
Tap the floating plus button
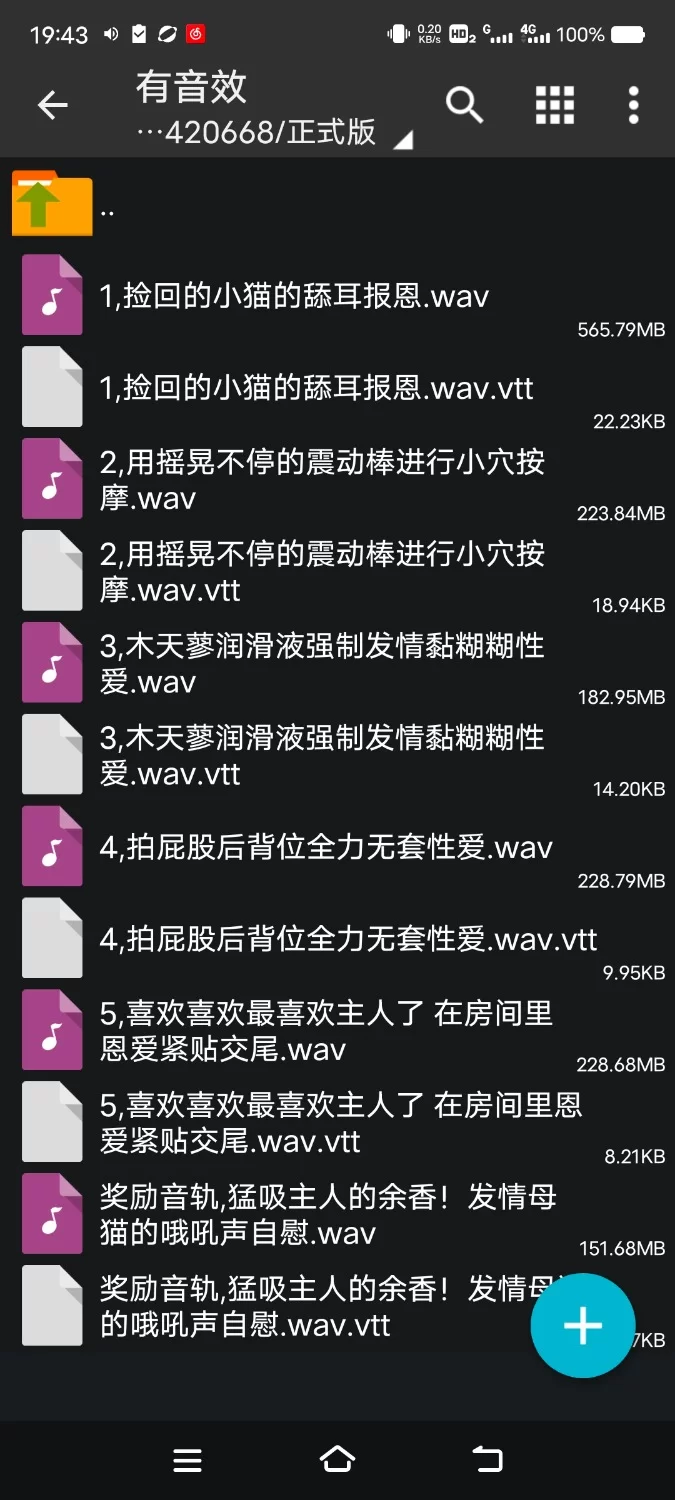pos(583,1326)
